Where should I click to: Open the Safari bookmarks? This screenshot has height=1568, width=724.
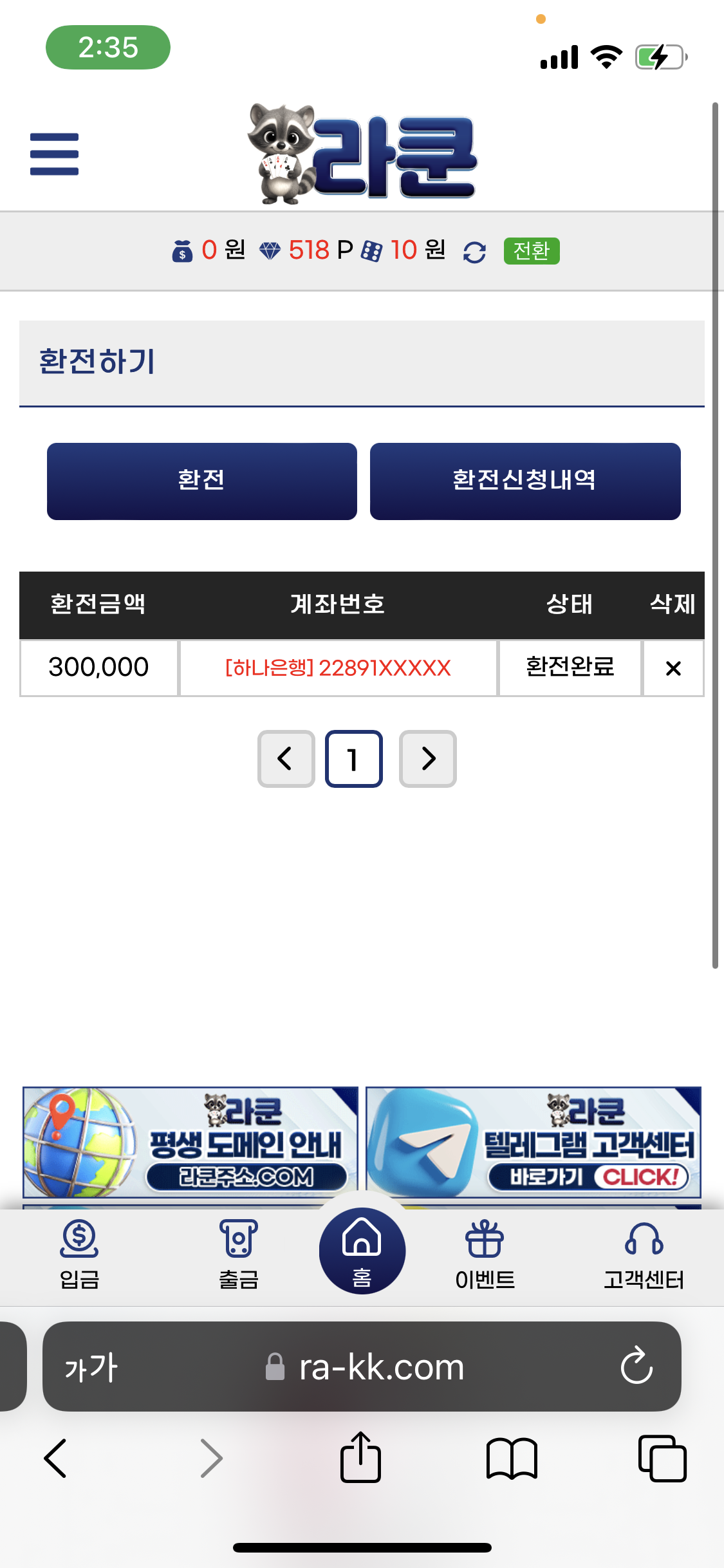point(512,1458)
